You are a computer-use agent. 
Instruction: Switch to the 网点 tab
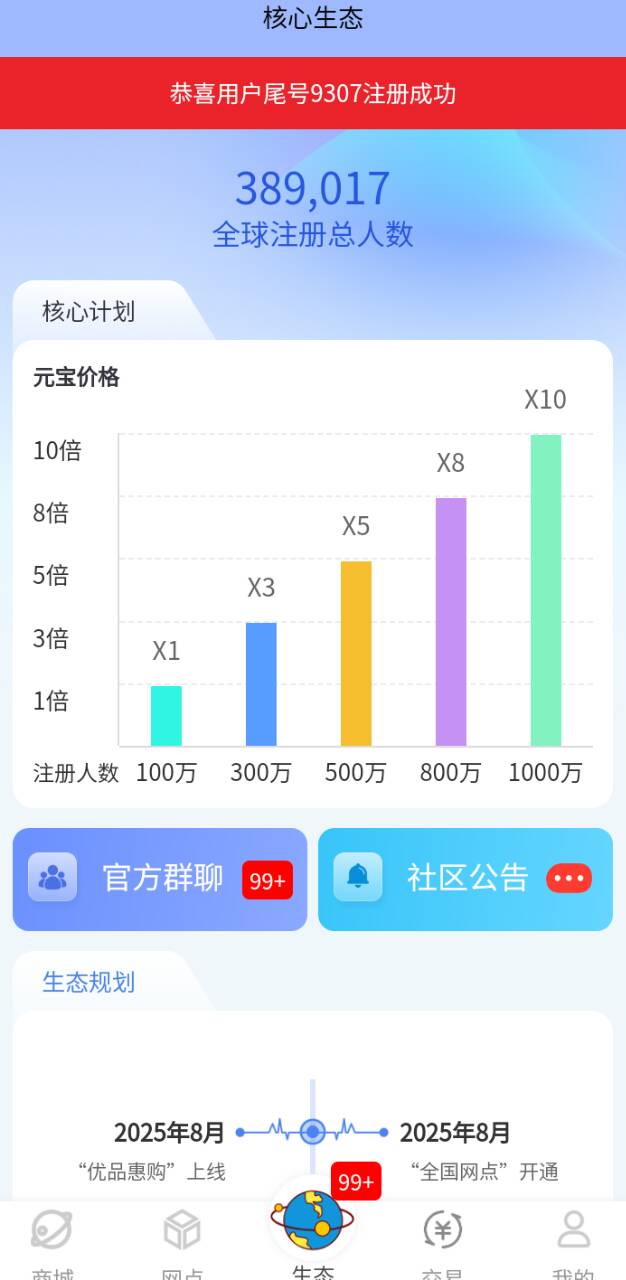click(x=182, y=1242)
